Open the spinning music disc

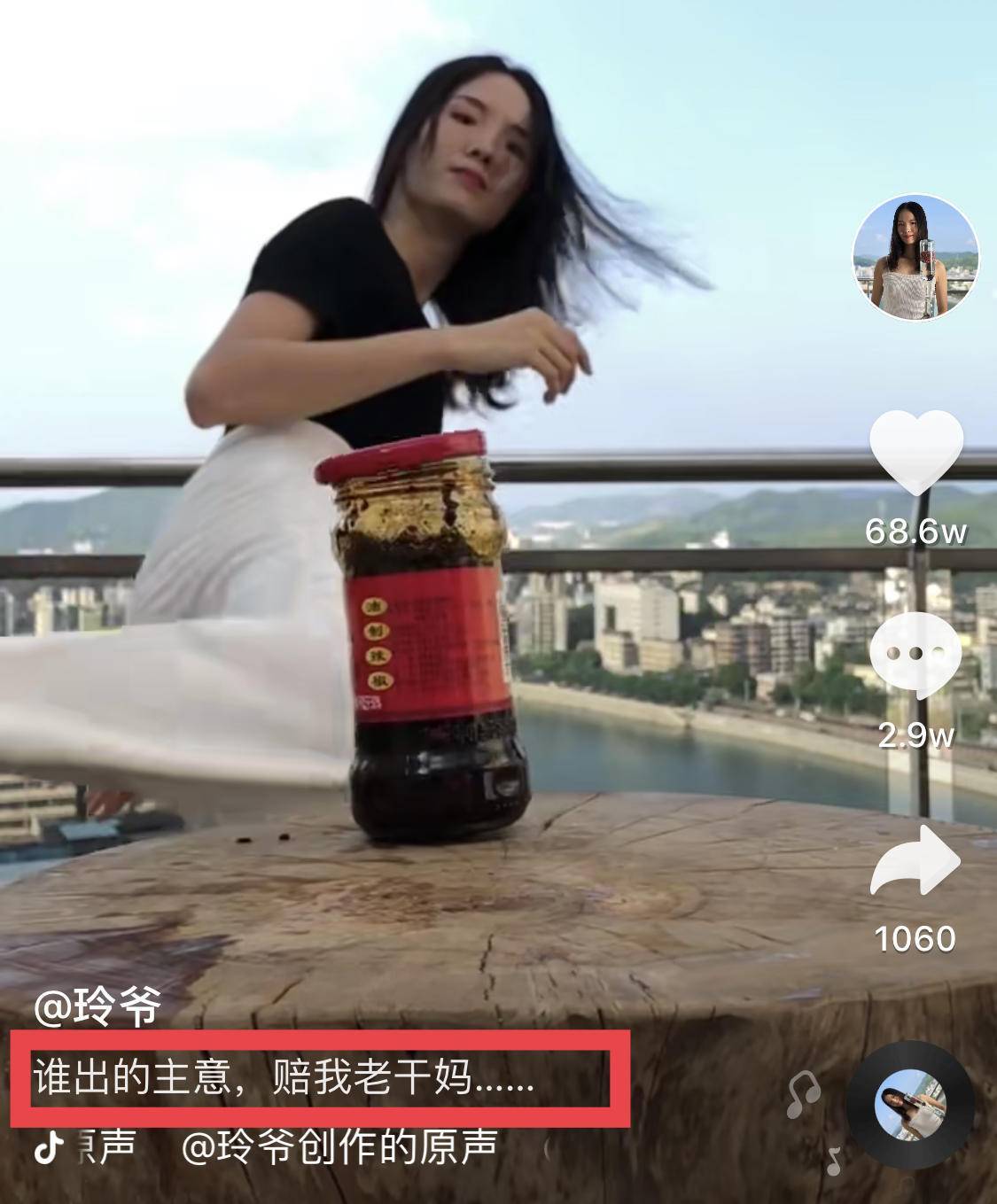(x=909, y=1104)
